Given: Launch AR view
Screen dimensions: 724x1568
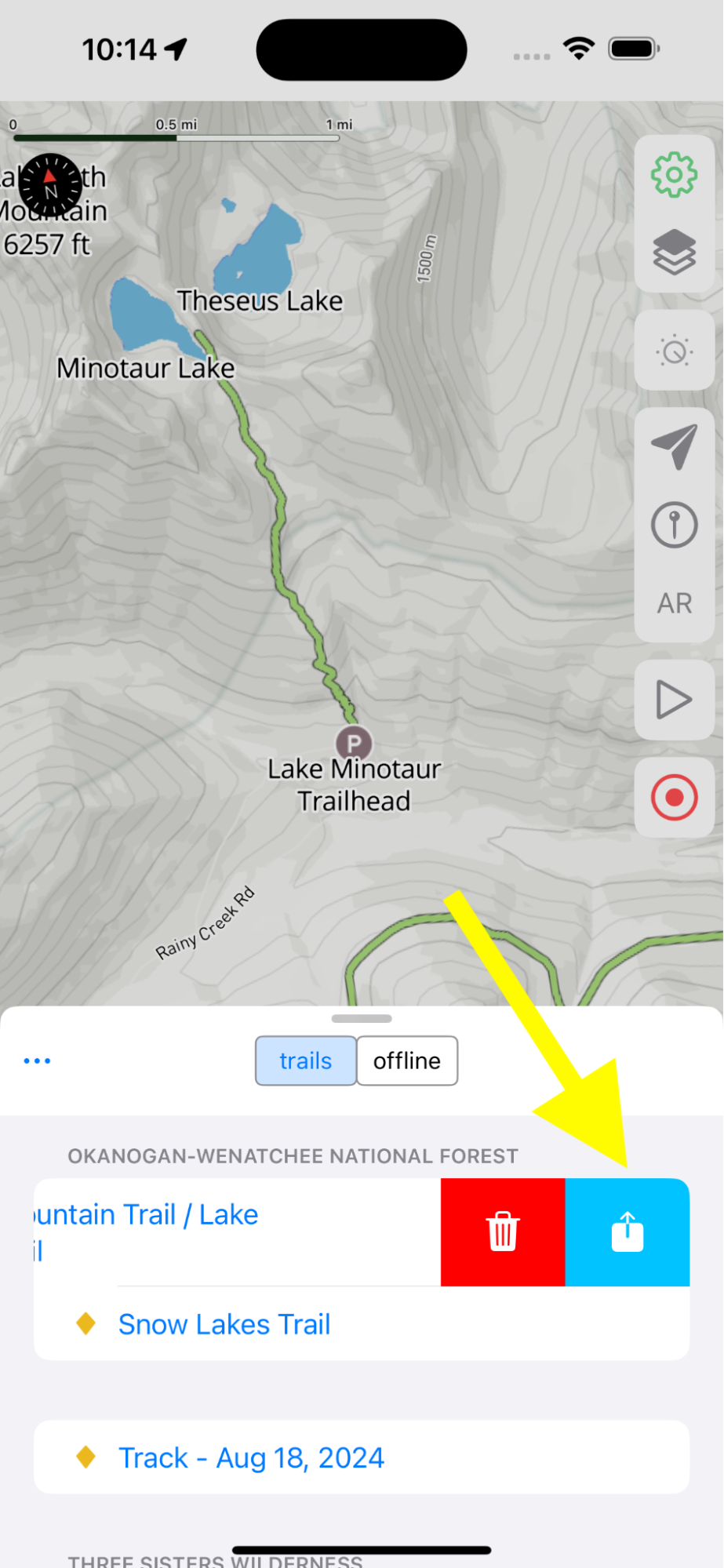Looking at the screenshot, I should [x=674, y=603].
